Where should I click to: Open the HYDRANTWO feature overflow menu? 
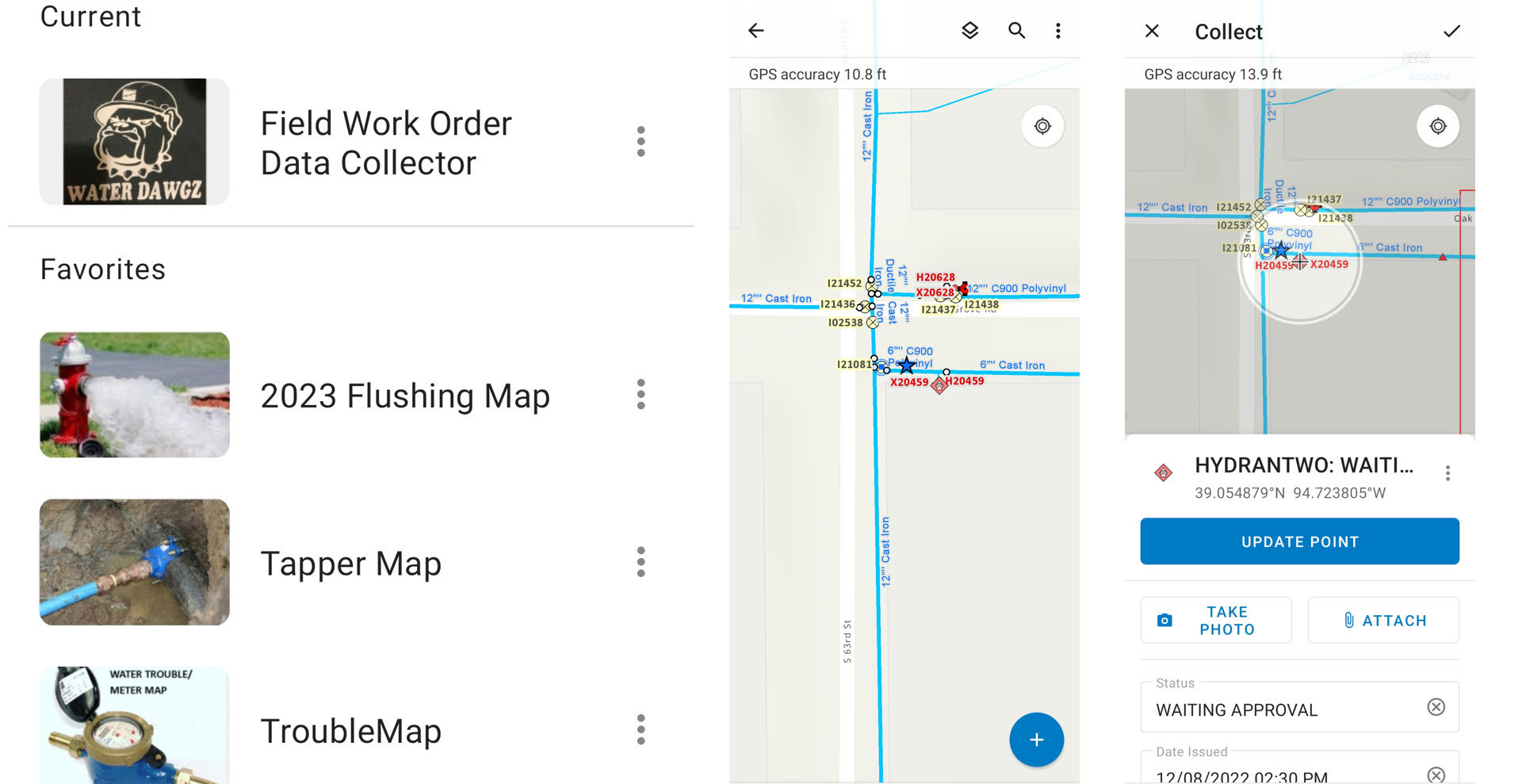coord(1447,473)
